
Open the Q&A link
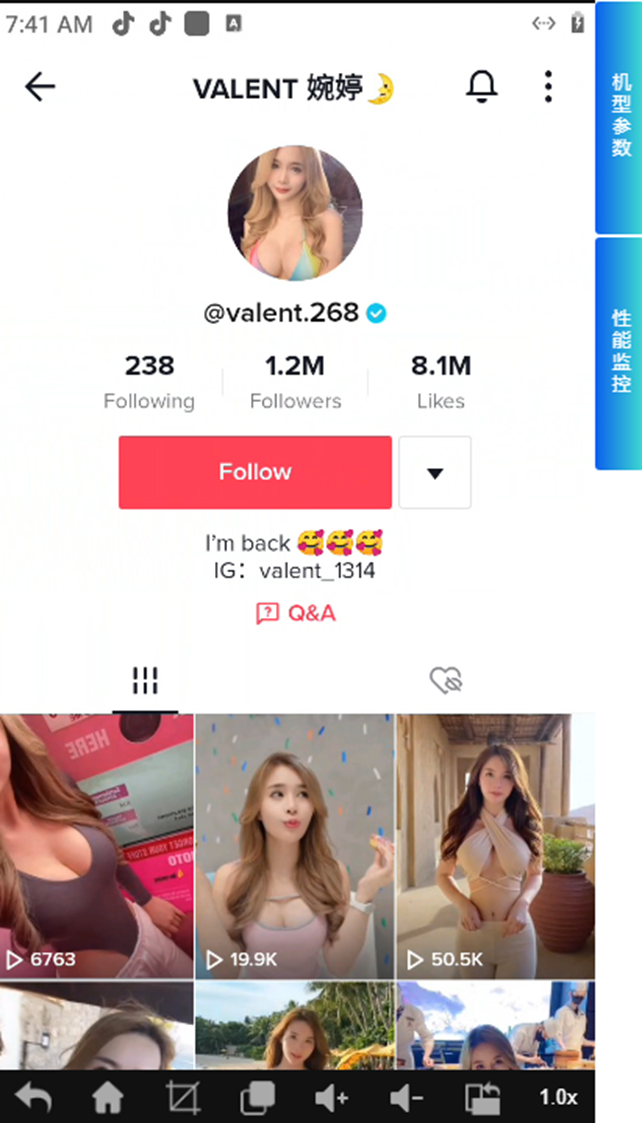point(296,613)
